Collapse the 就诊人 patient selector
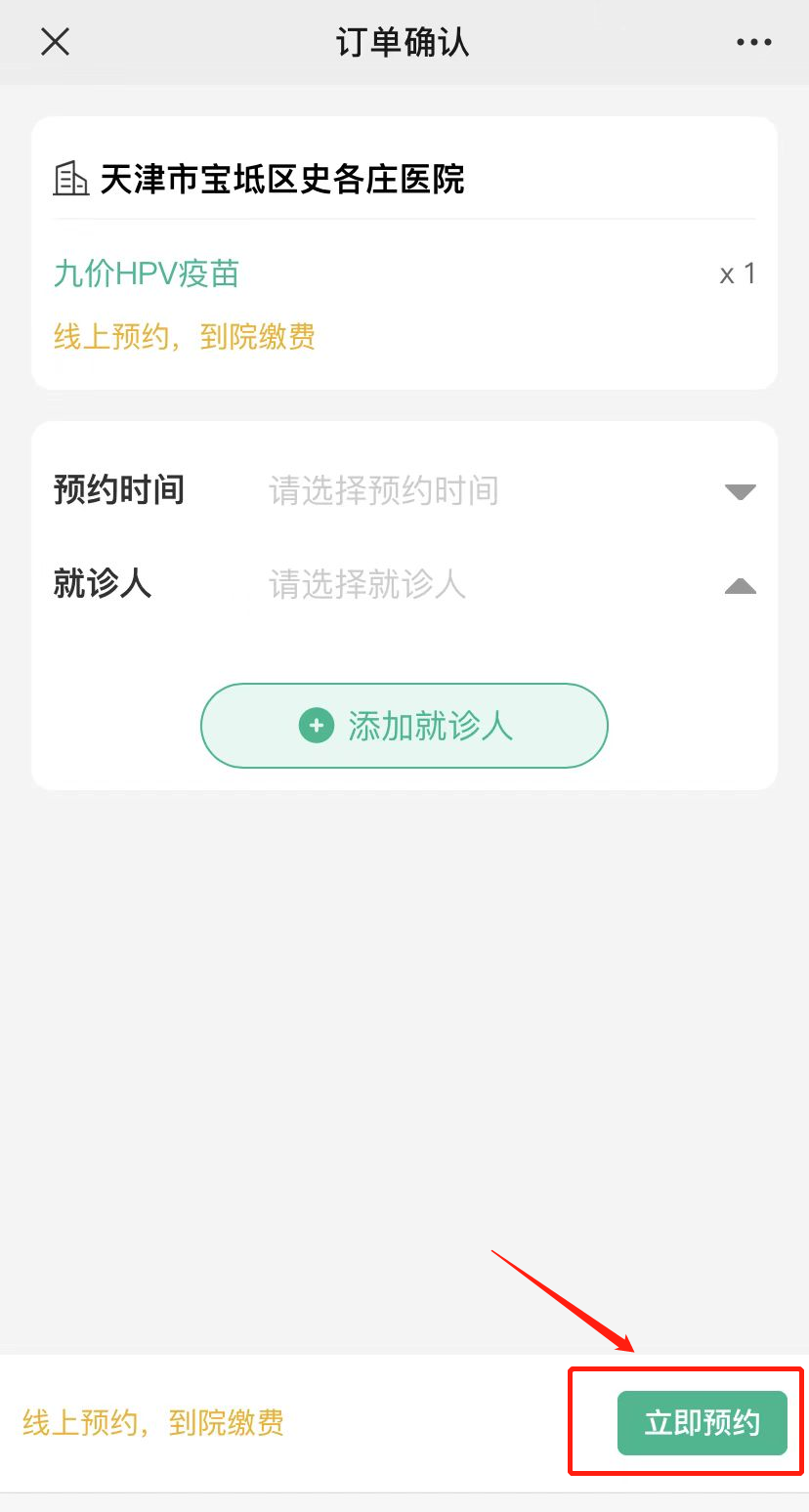 tap(740, 586)
